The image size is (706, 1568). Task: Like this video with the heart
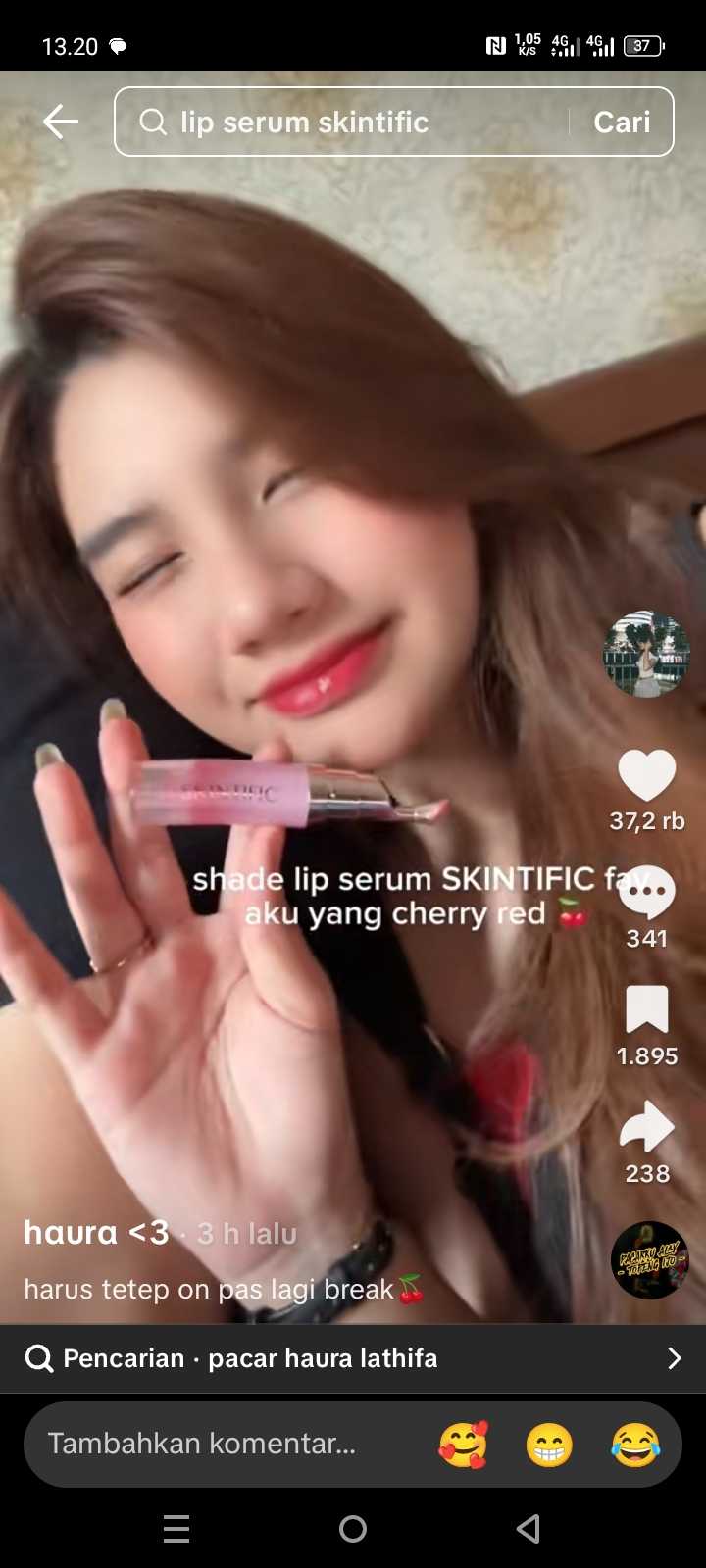click(646, 774)
